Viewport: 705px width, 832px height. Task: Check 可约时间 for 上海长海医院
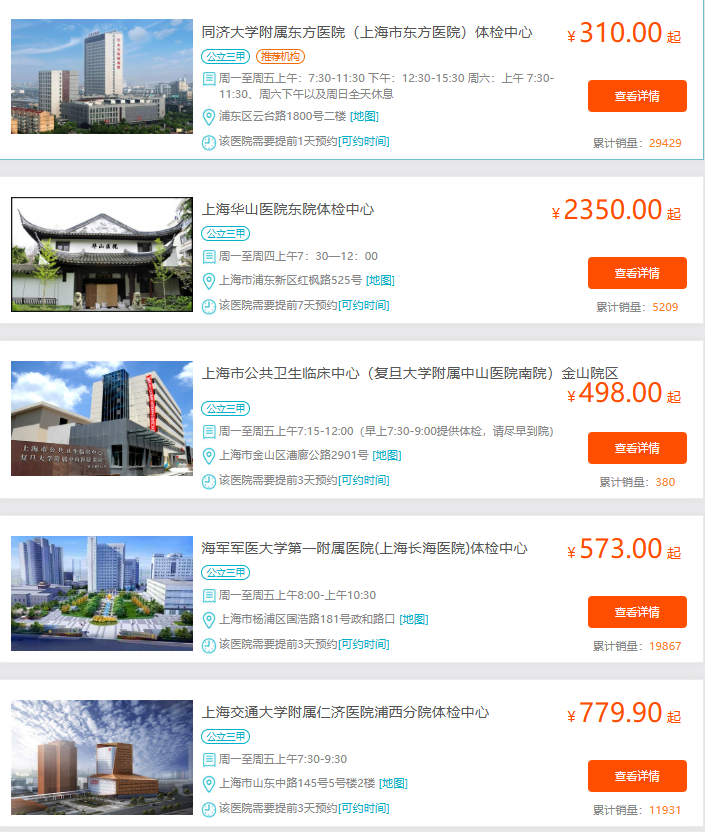point(364,644)
